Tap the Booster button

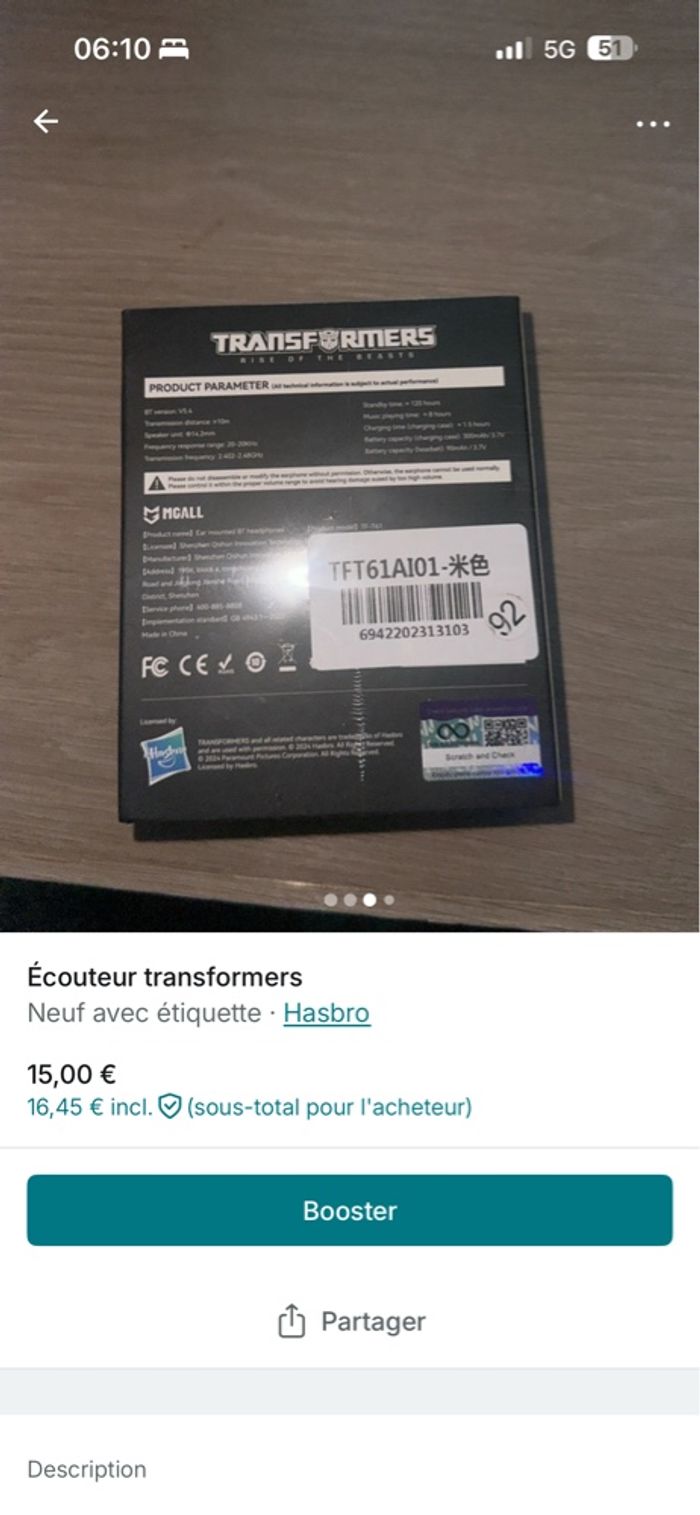pos(349,1210)
